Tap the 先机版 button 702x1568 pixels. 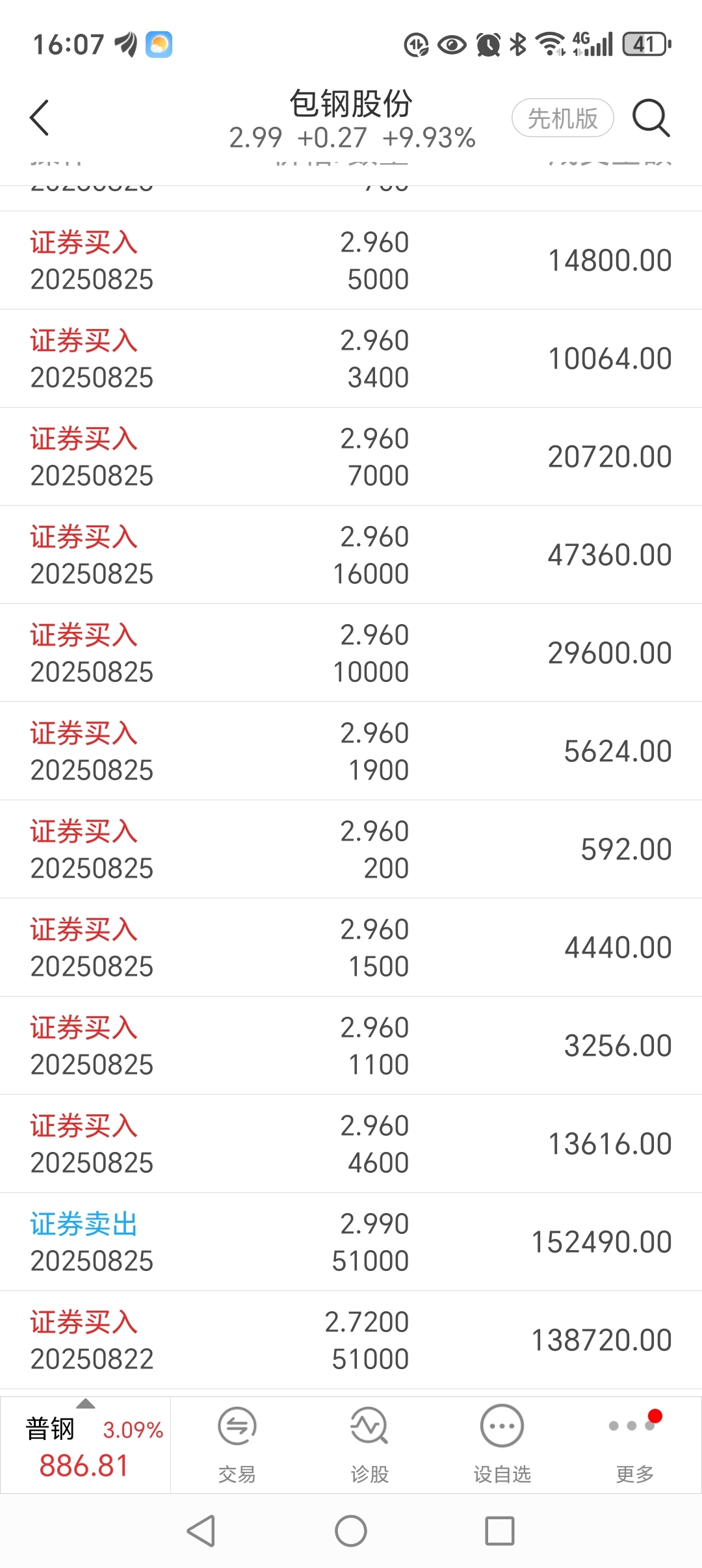(563, 118)
